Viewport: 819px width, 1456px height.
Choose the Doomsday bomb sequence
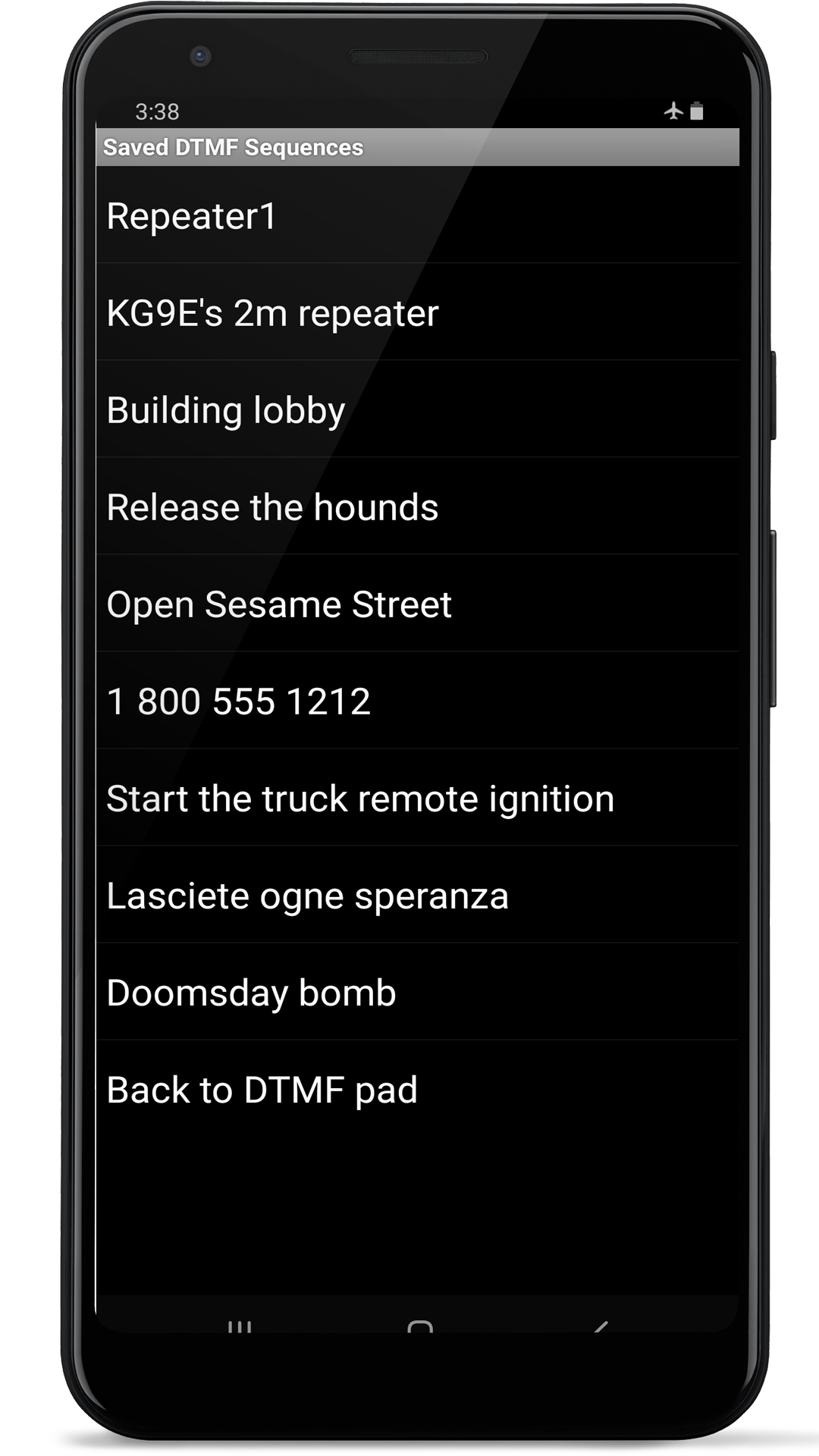pyautogui.click(x=417, y=991)
